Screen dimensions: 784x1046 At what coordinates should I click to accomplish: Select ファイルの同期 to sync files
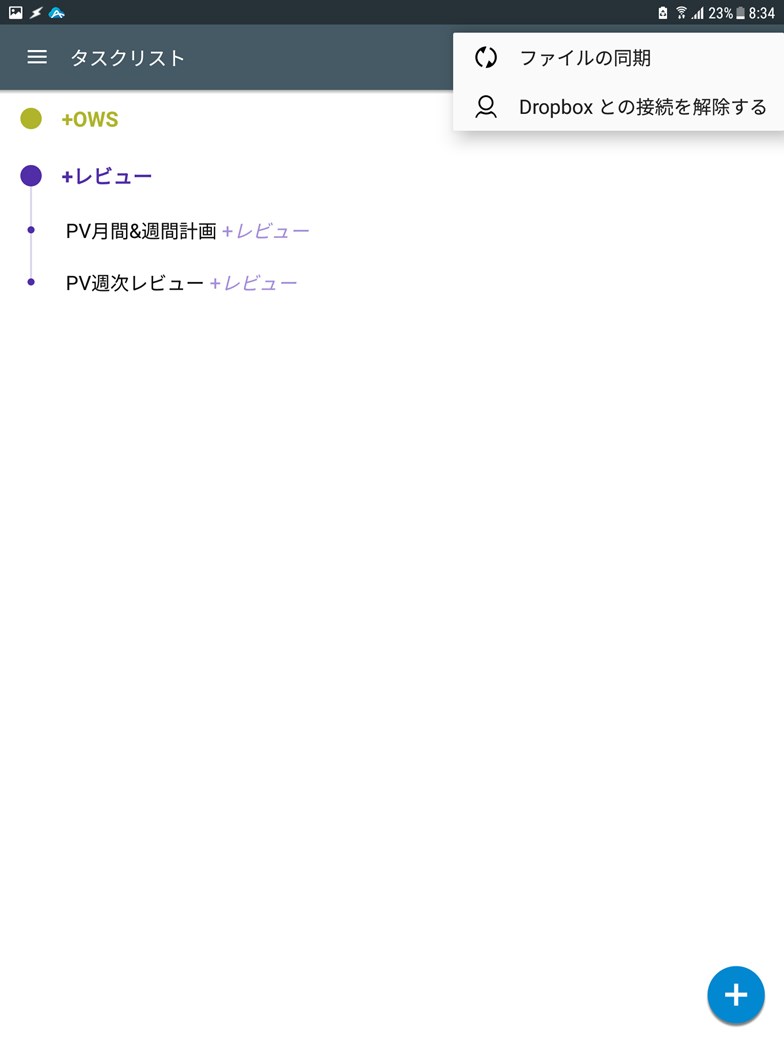click(584, 58)
